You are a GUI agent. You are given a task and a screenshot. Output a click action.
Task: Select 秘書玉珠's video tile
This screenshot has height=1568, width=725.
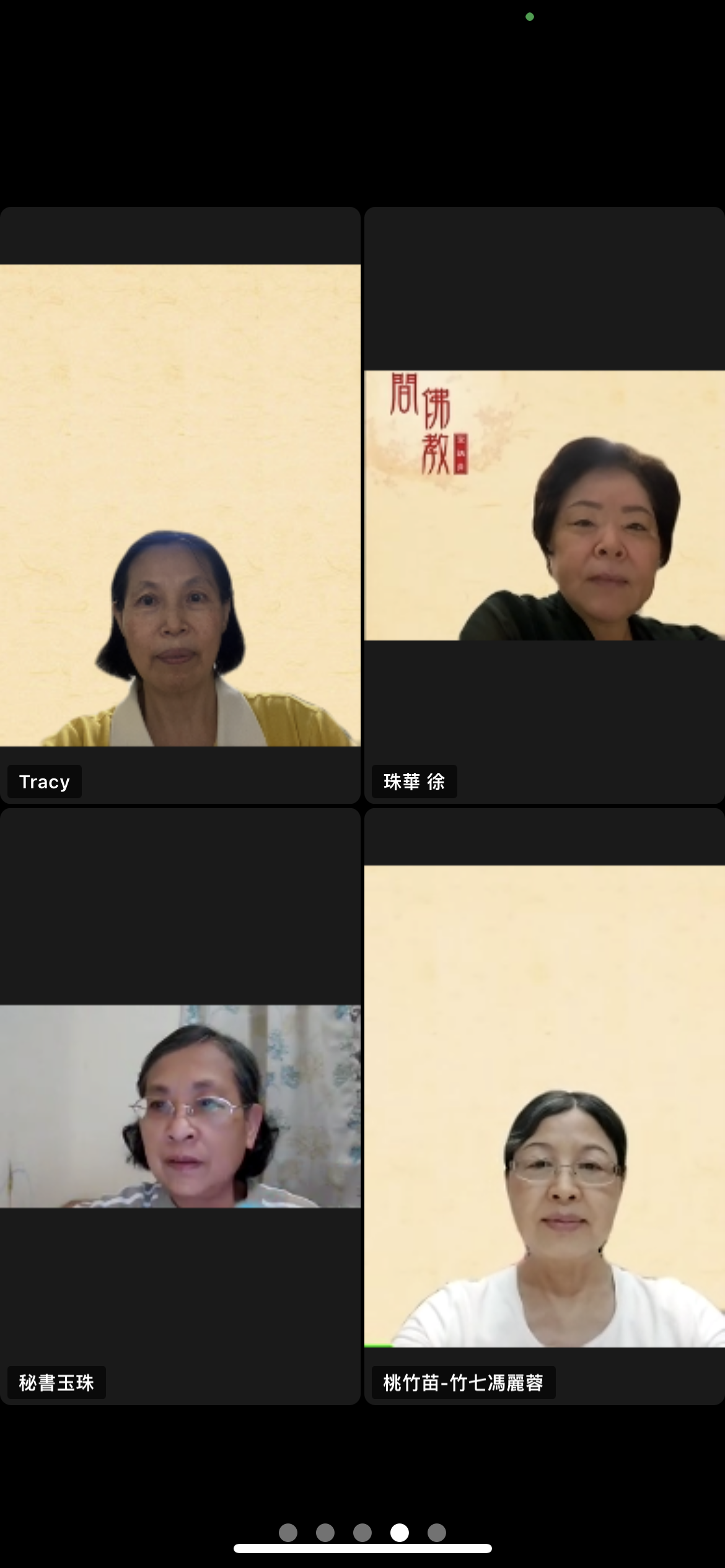pyautogui.click(x=180, y=1105)
